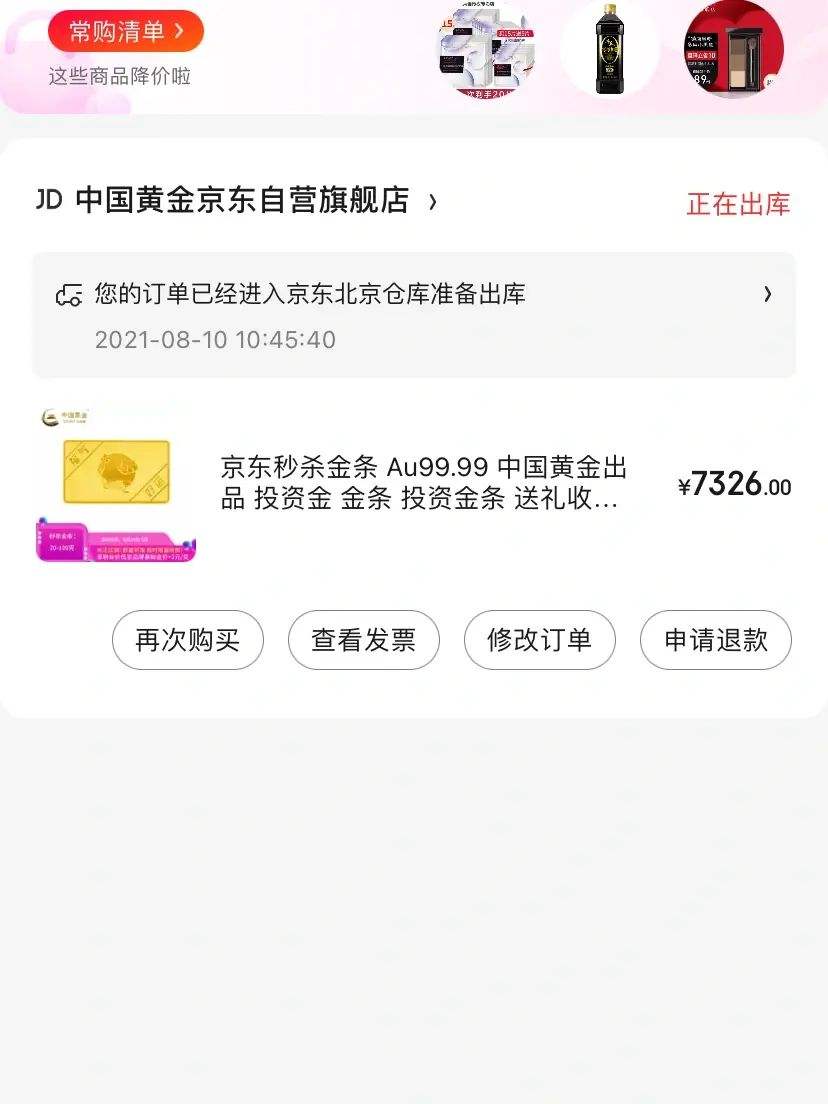Request a refund via 申请退款
This screenshot has width=828, height=1104.
pos(716,640)
